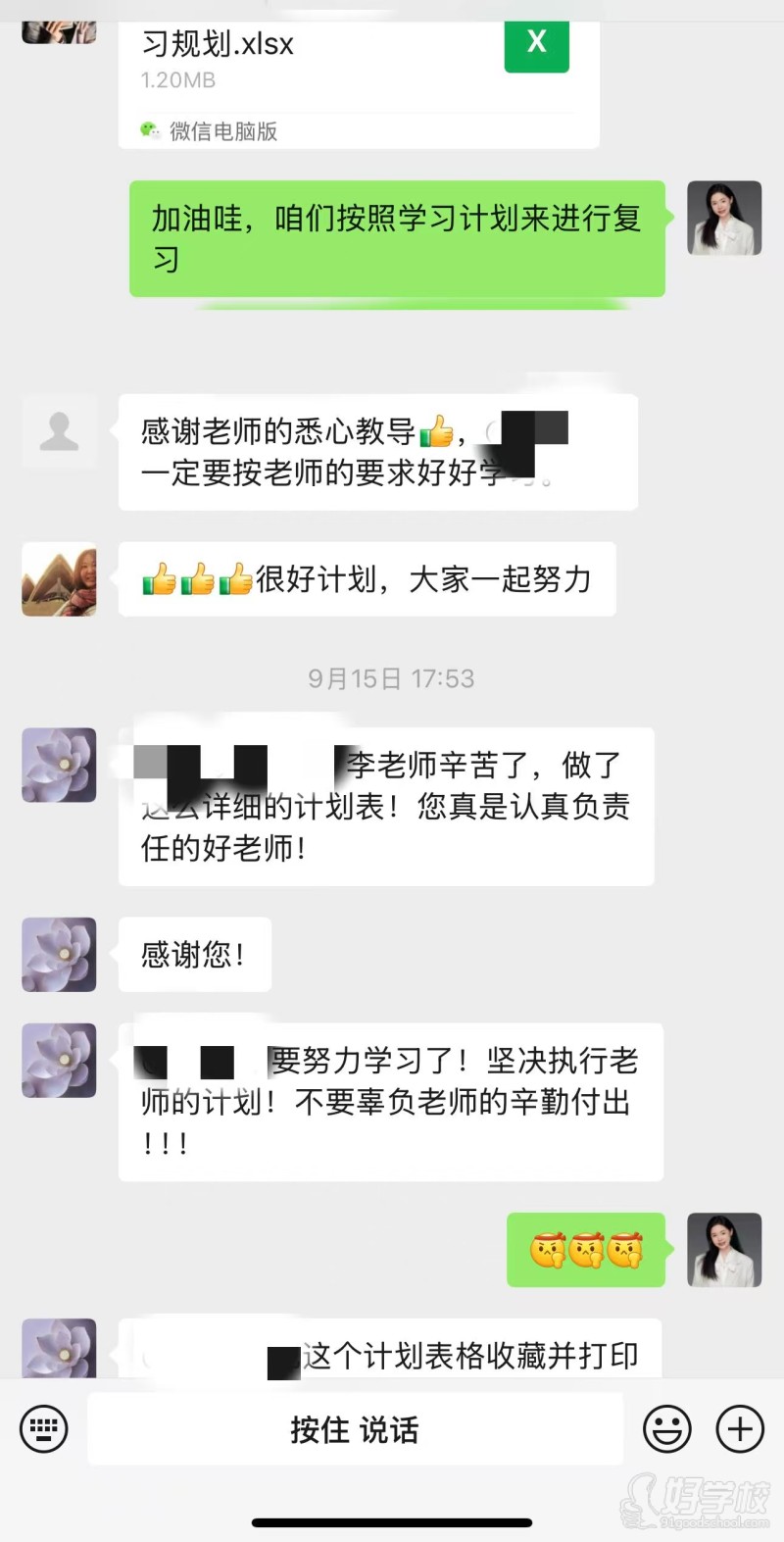Open the emoji picker
Image resolution: width=784 pixels, height=1542 pixels.
coord(666,1428)
